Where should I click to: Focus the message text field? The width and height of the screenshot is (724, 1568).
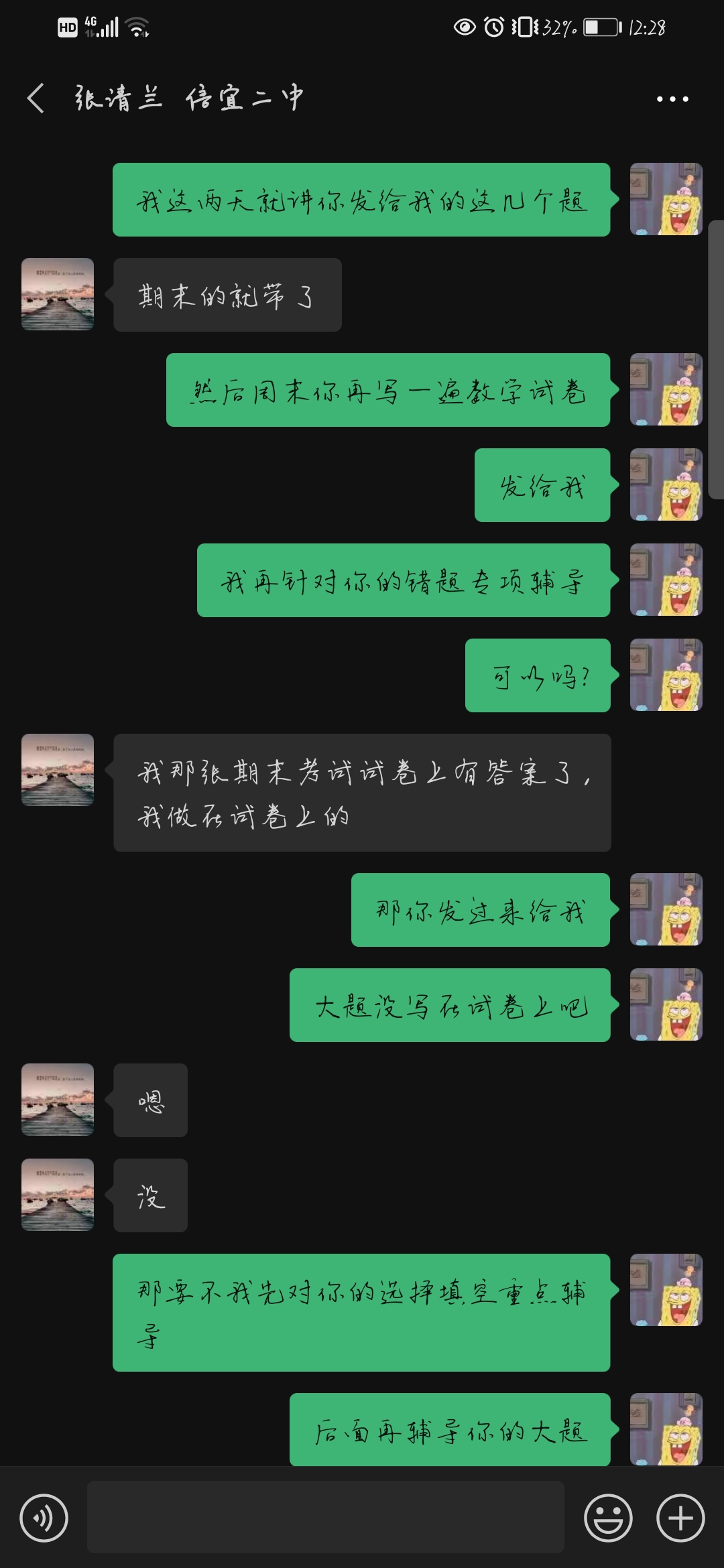pos(325,1517)
